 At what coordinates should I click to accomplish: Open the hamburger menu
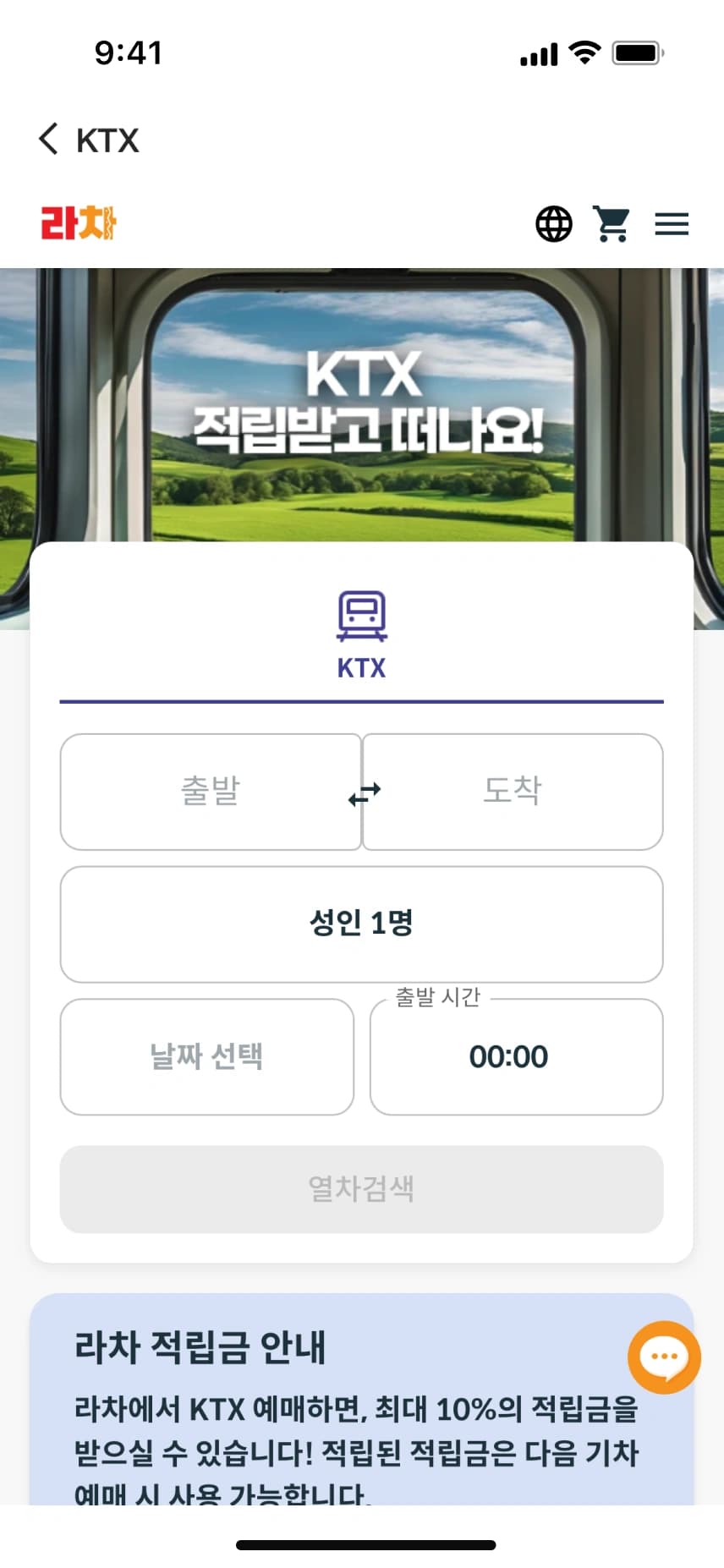672,224
